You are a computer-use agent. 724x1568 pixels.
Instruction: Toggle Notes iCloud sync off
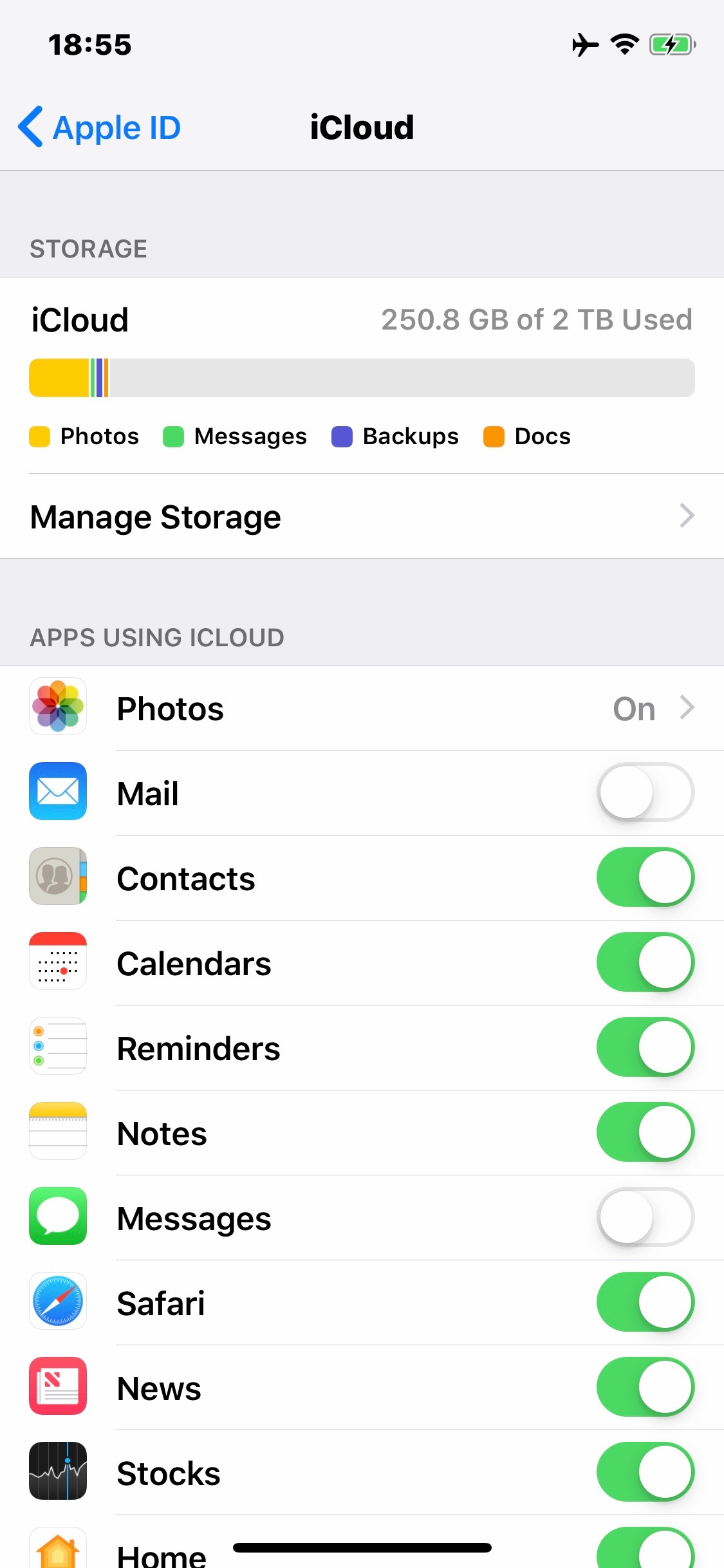[x=645, y=1132]
